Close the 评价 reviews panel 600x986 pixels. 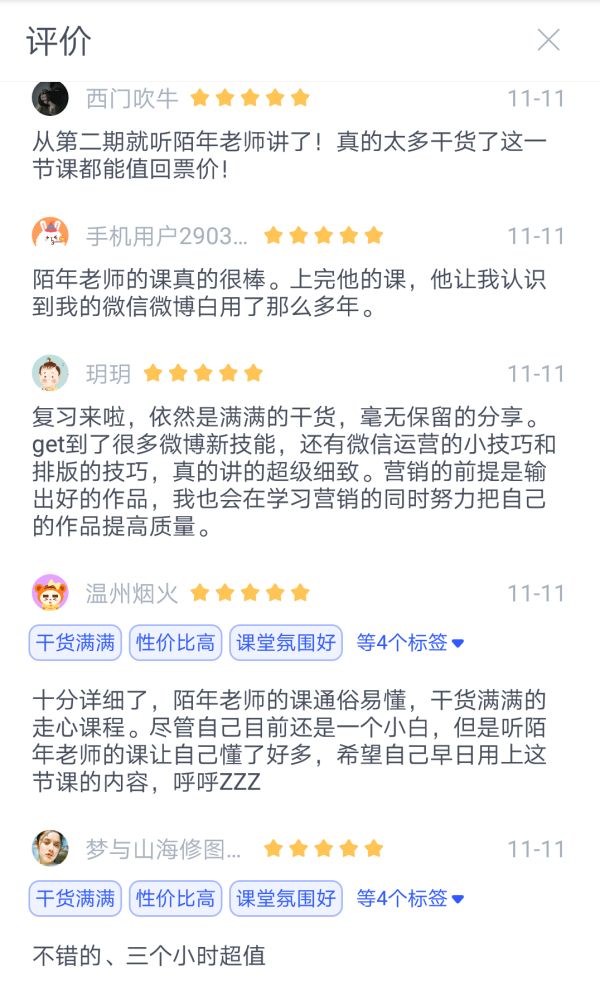point(548,40)
